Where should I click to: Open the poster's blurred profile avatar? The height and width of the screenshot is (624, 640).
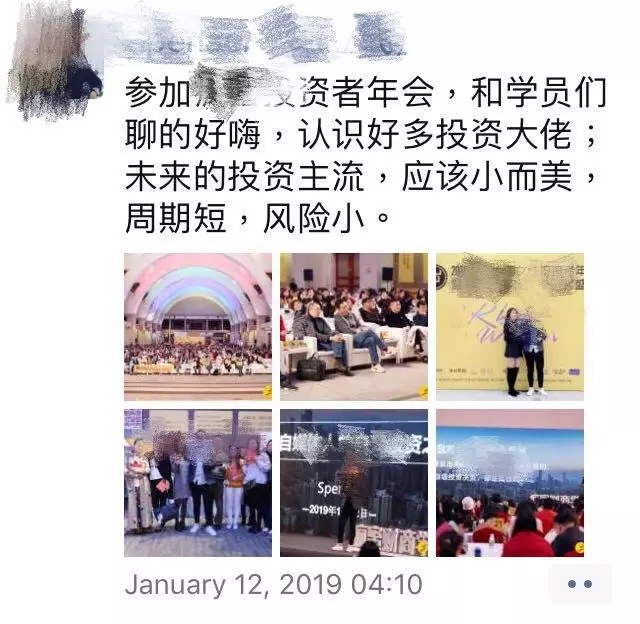coord(55,62)
